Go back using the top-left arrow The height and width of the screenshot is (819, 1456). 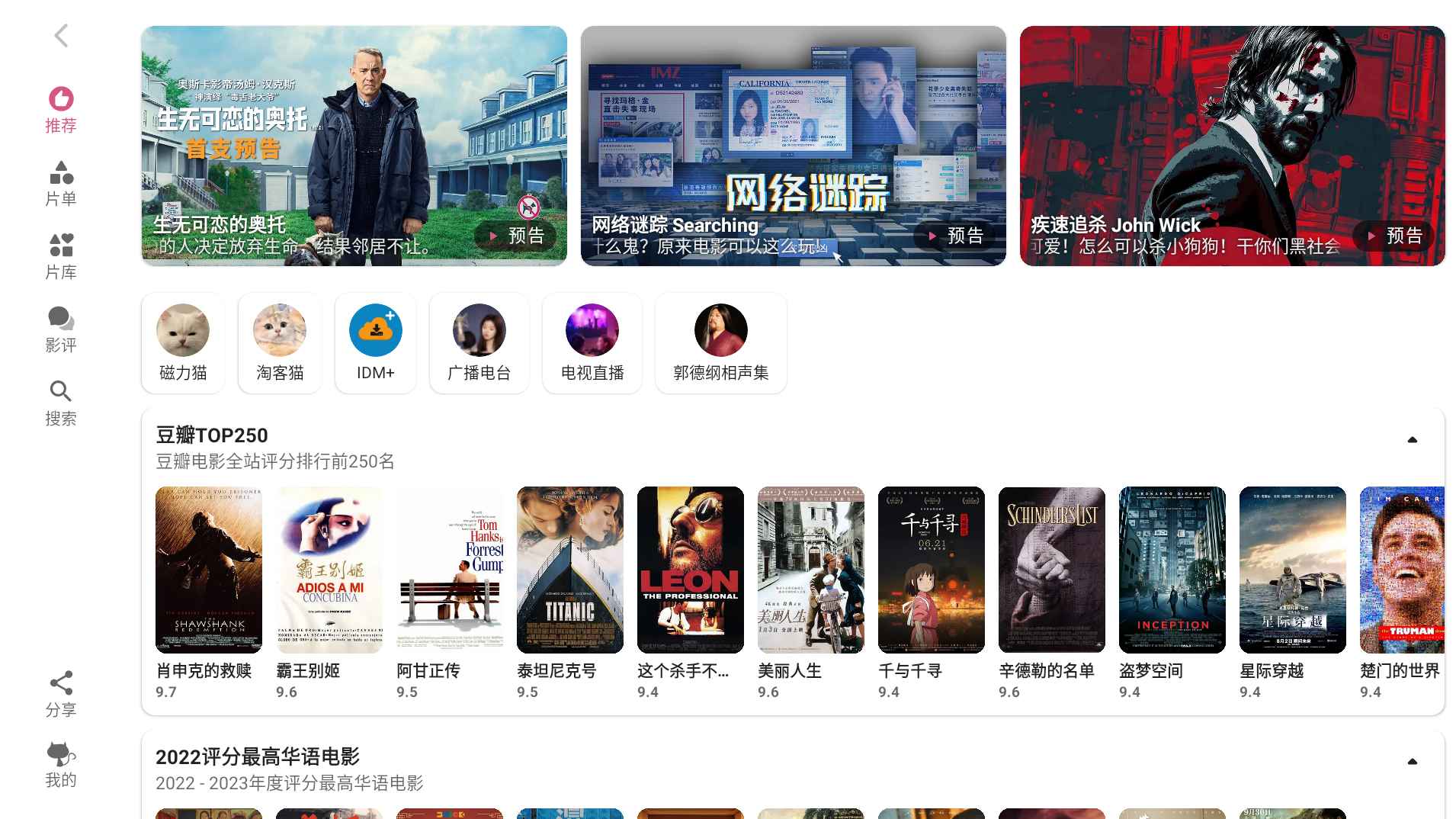click(61, 36)
